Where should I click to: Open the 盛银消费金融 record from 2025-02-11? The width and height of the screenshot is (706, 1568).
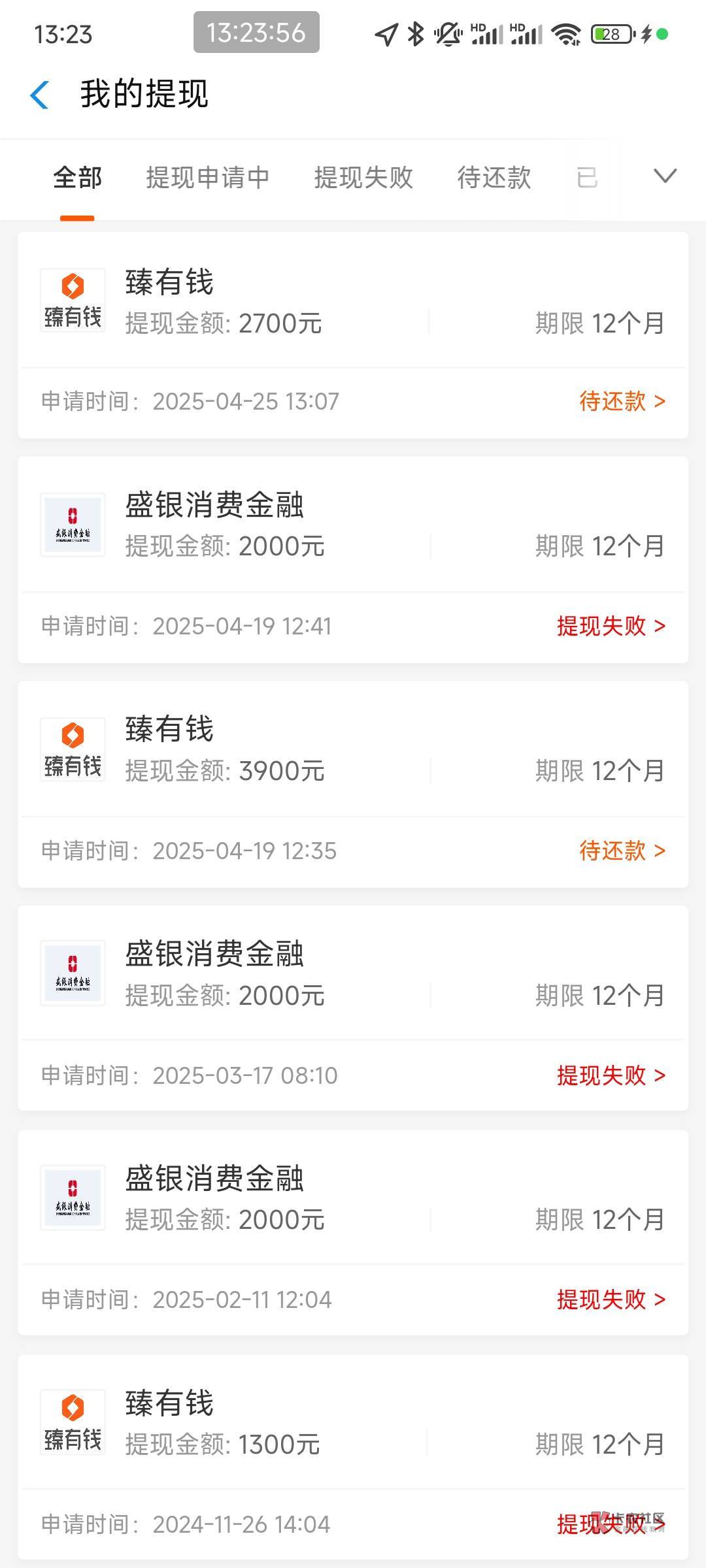click(353, 1233)
